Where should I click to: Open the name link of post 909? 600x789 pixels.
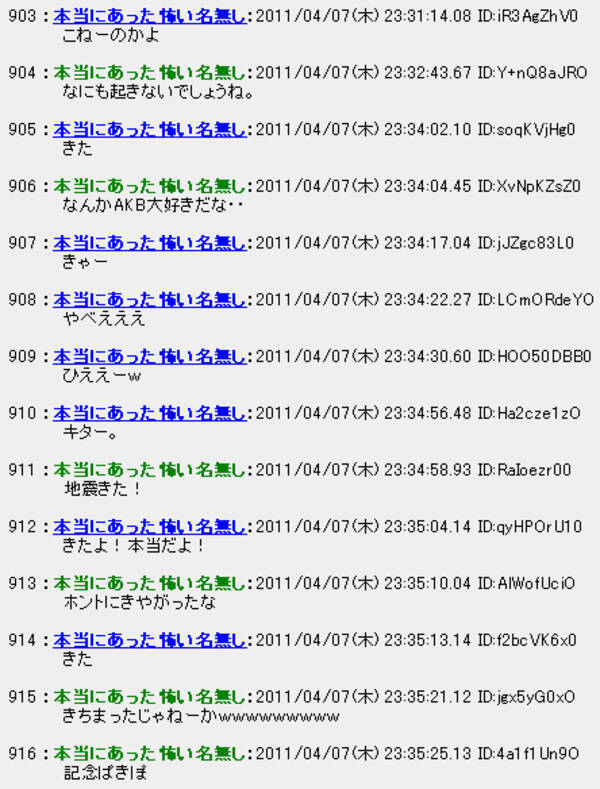coord(149,356)
